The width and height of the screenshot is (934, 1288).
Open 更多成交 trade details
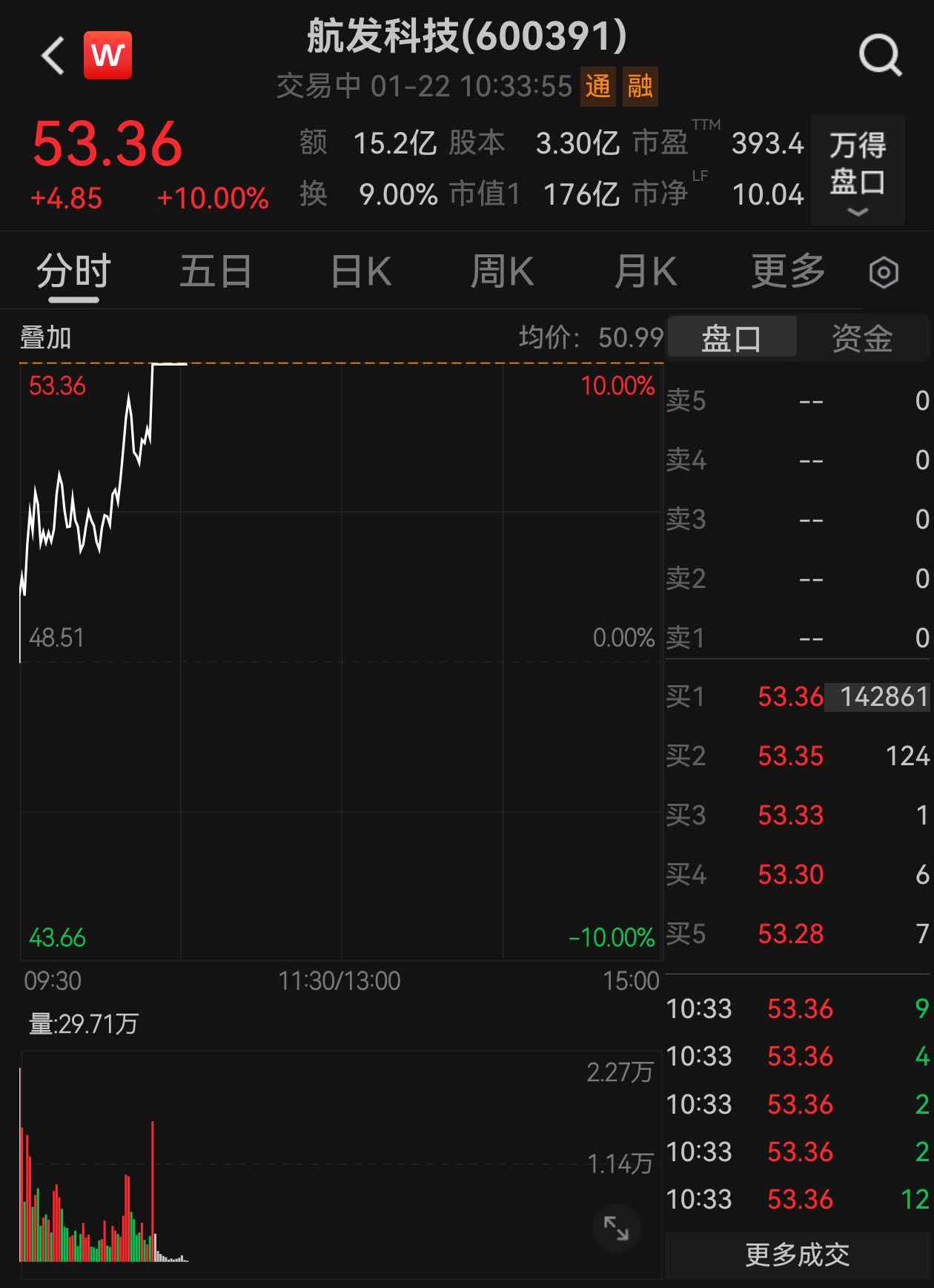tap(797, 1255)
